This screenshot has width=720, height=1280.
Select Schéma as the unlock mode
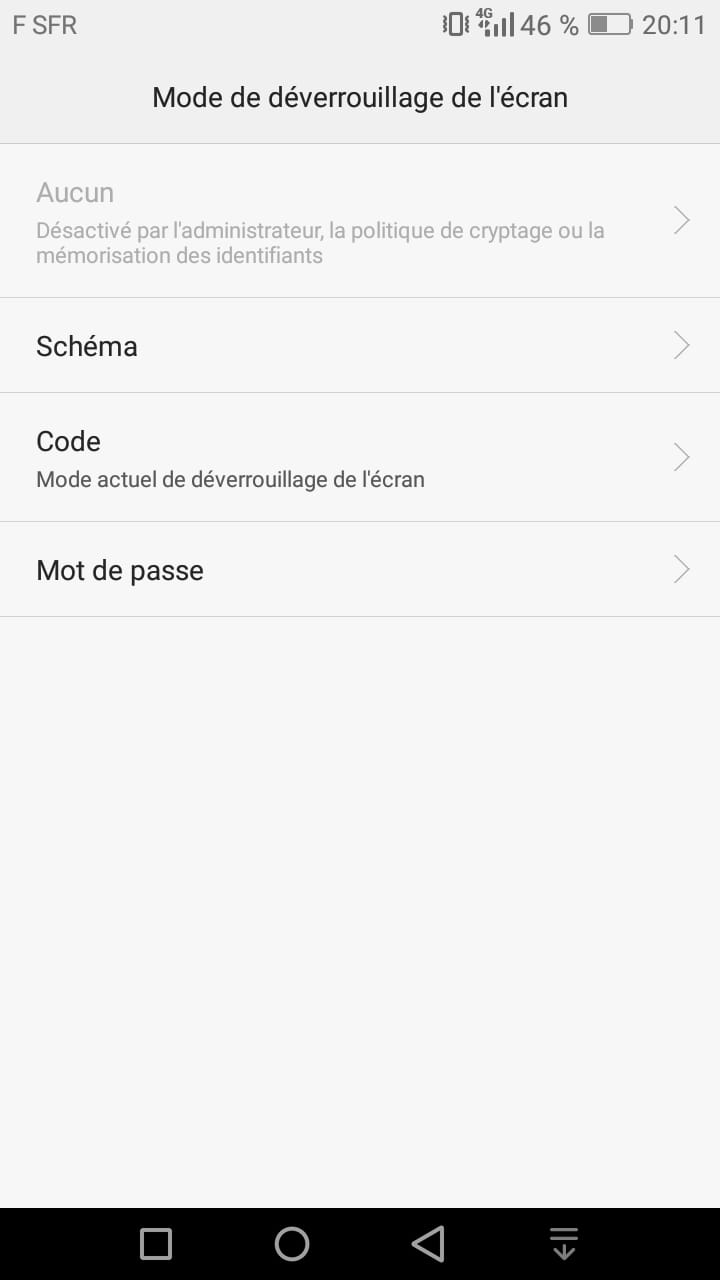(360, 345)
